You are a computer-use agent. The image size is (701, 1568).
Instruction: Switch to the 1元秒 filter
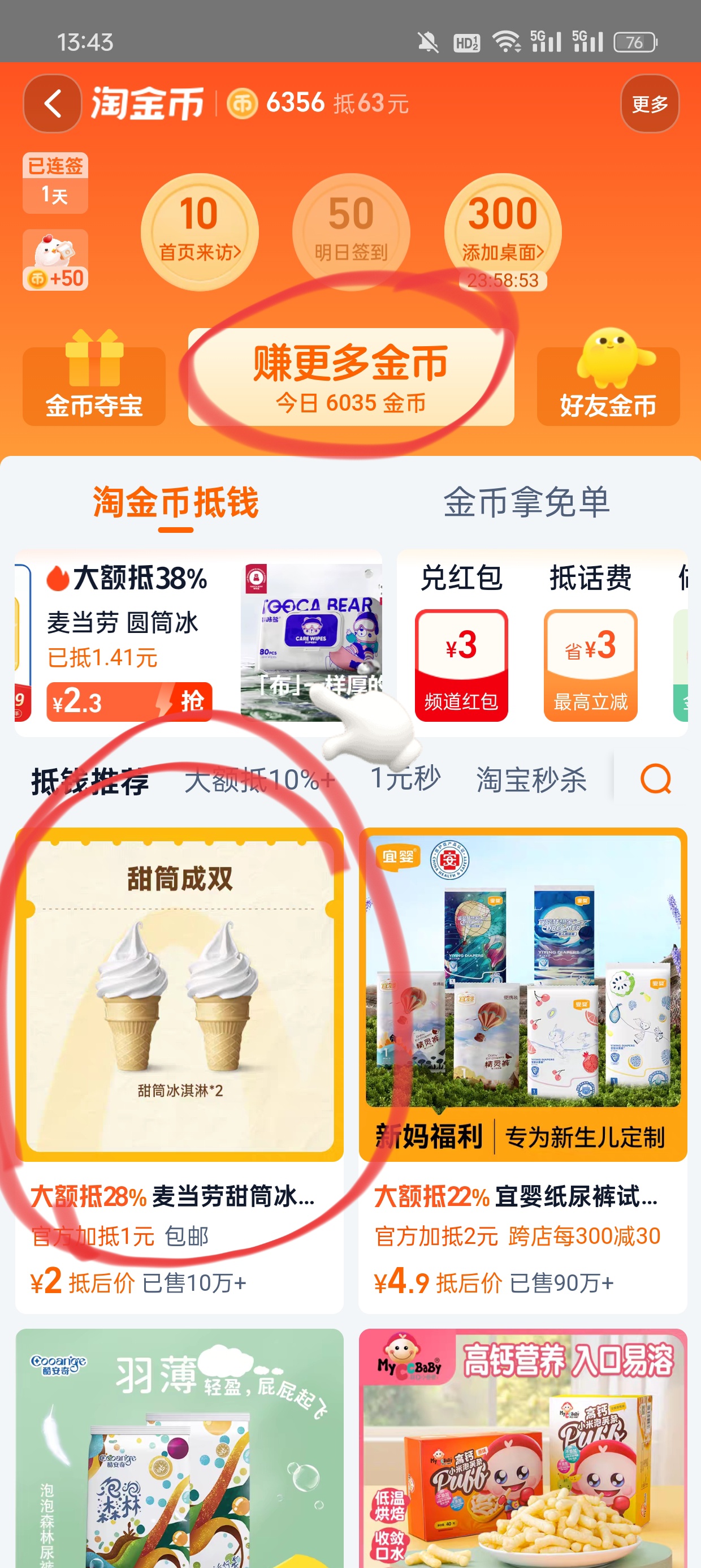click(405, 778)
